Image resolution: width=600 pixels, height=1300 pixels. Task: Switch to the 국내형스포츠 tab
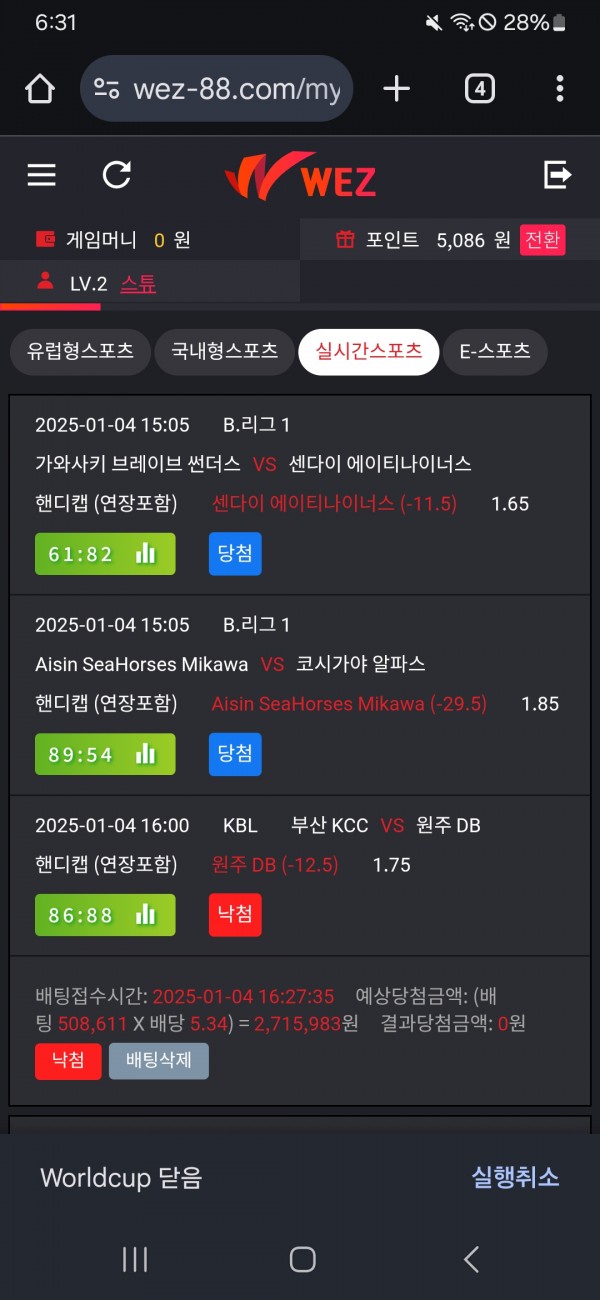click(x=224, y=352)
